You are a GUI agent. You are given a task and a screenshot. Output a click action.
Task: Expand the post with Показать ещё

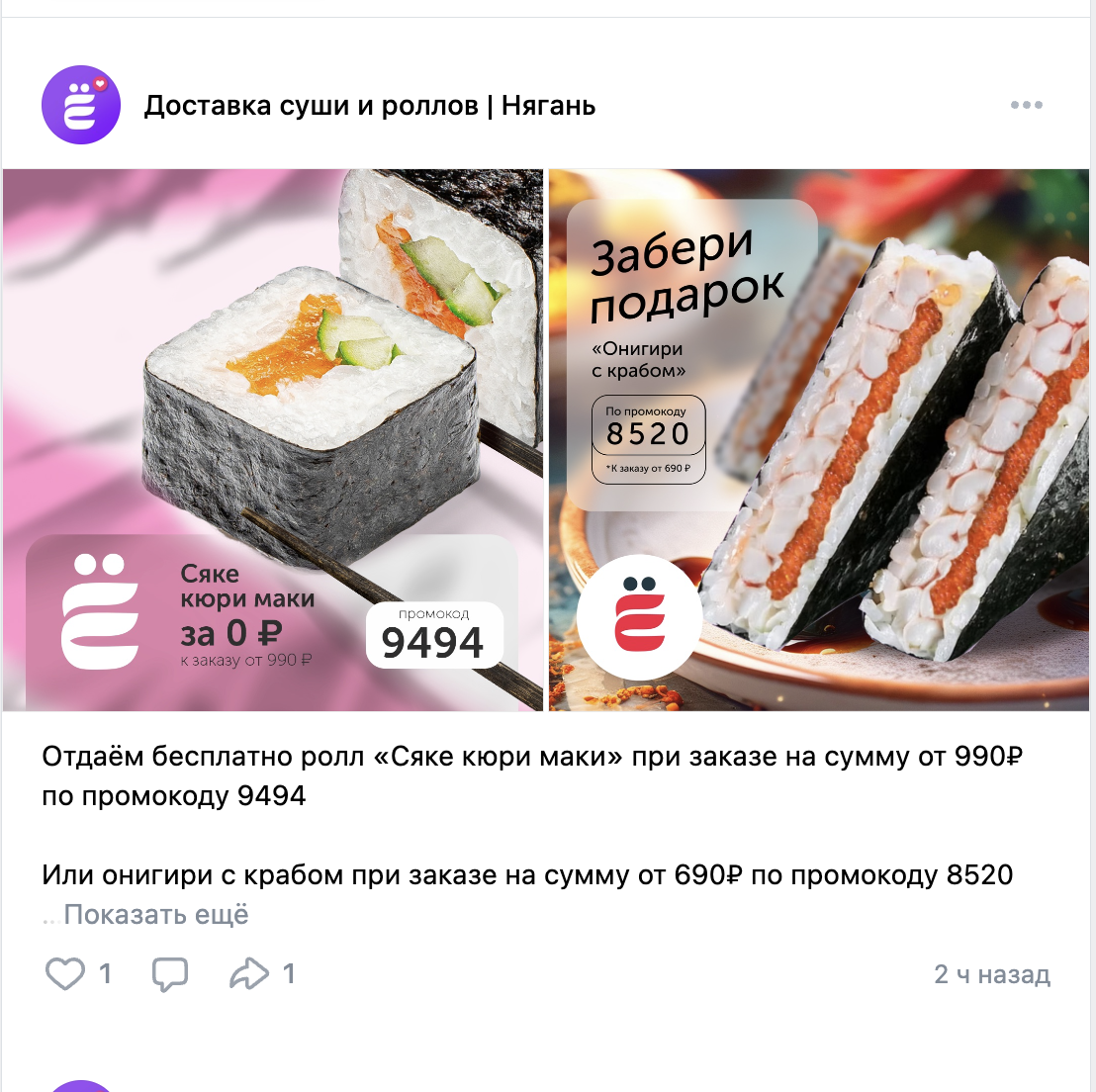point(155,915)
